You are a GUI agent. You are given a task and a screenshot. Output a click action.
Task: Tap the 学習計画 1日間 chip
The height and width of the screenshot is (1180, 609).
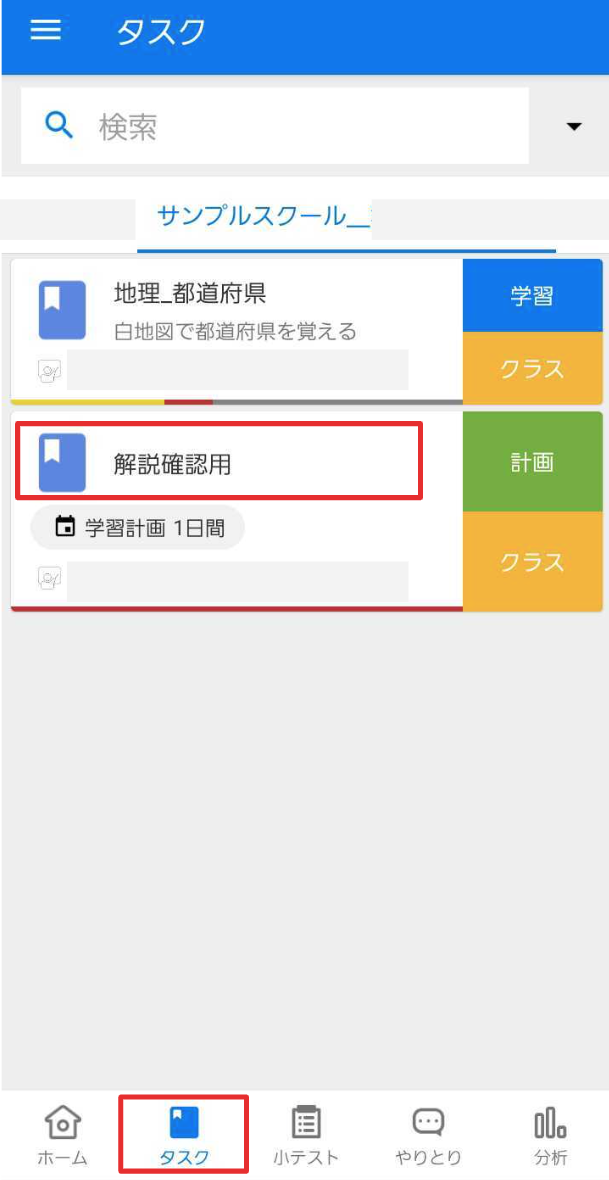[138, 528]
